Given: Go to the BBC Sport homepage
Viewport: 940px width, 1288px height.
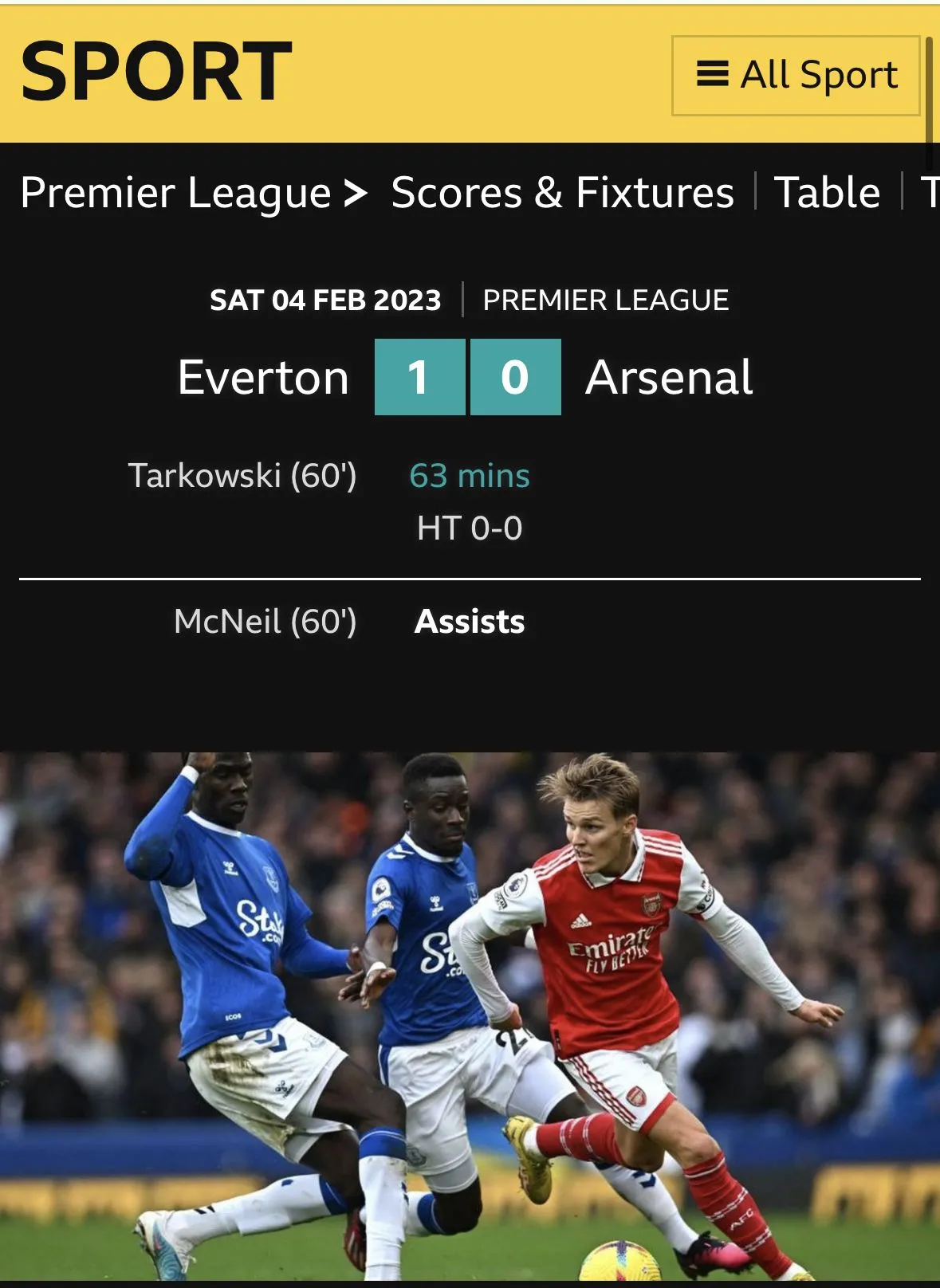Looking at the screenshot, I should [x=156, y=73].
